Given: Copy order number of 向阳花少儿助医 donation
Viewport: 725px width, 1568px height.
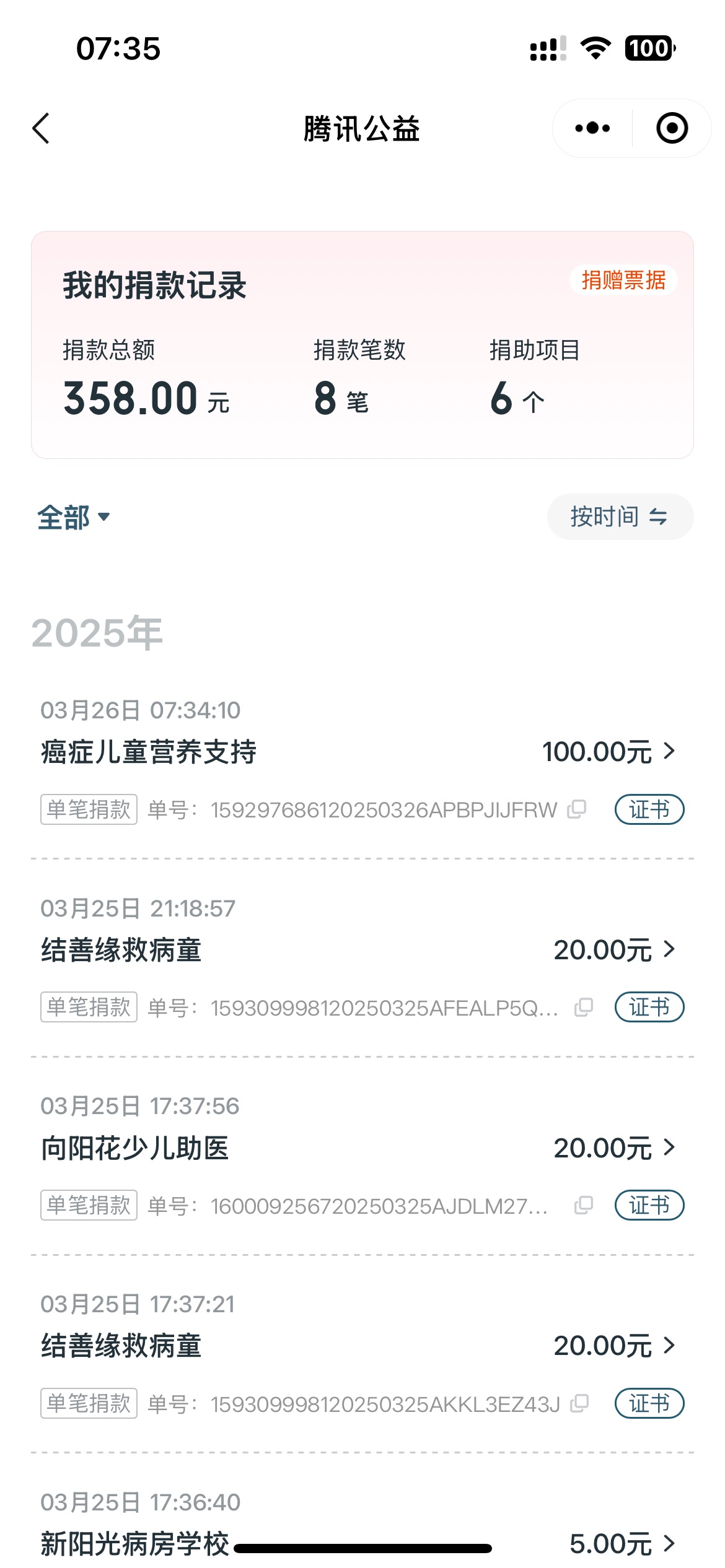Looking at the screenshot, I should pyautogui.click(x=584, y=1205).
